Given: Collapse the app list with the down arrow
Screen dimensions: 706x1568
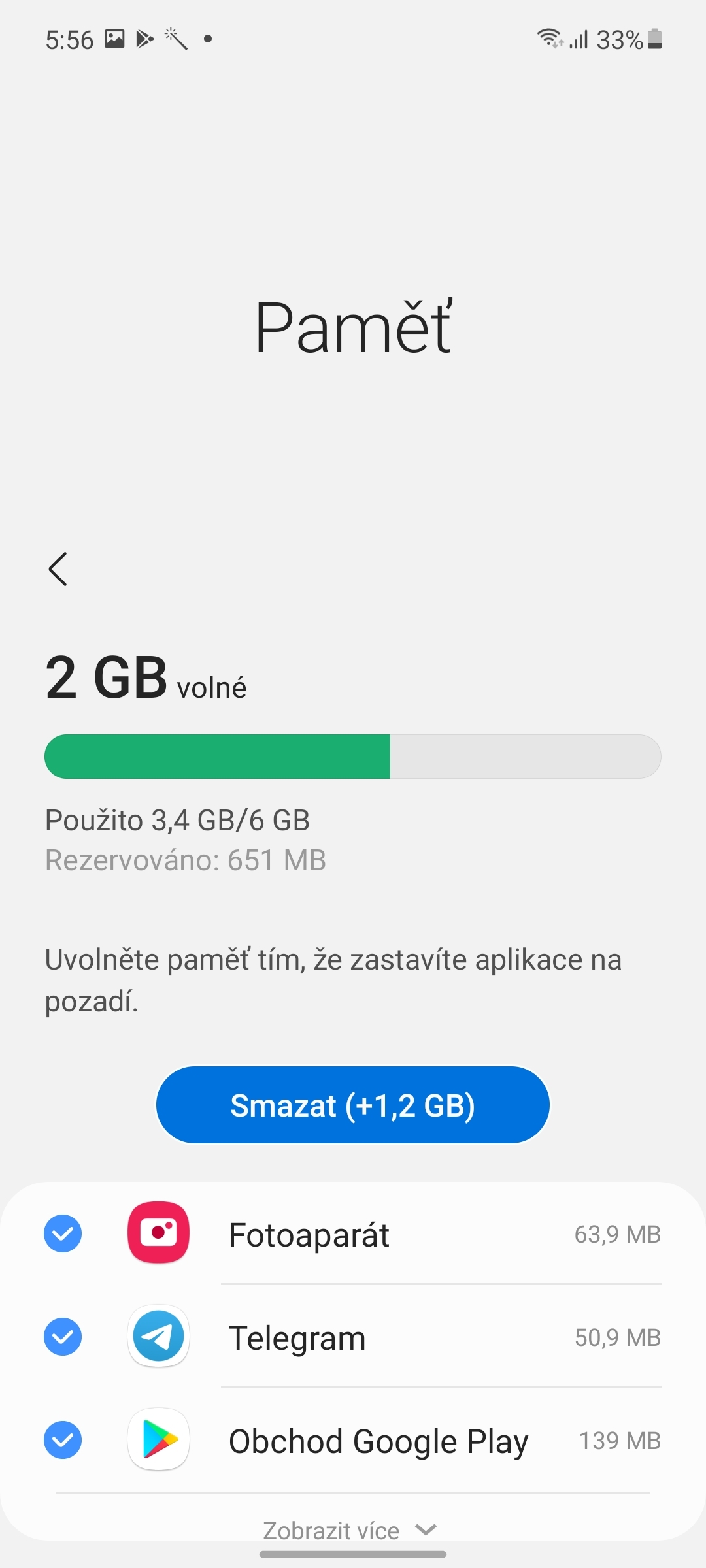Looking at the screenshot, I should [425, 1531].
